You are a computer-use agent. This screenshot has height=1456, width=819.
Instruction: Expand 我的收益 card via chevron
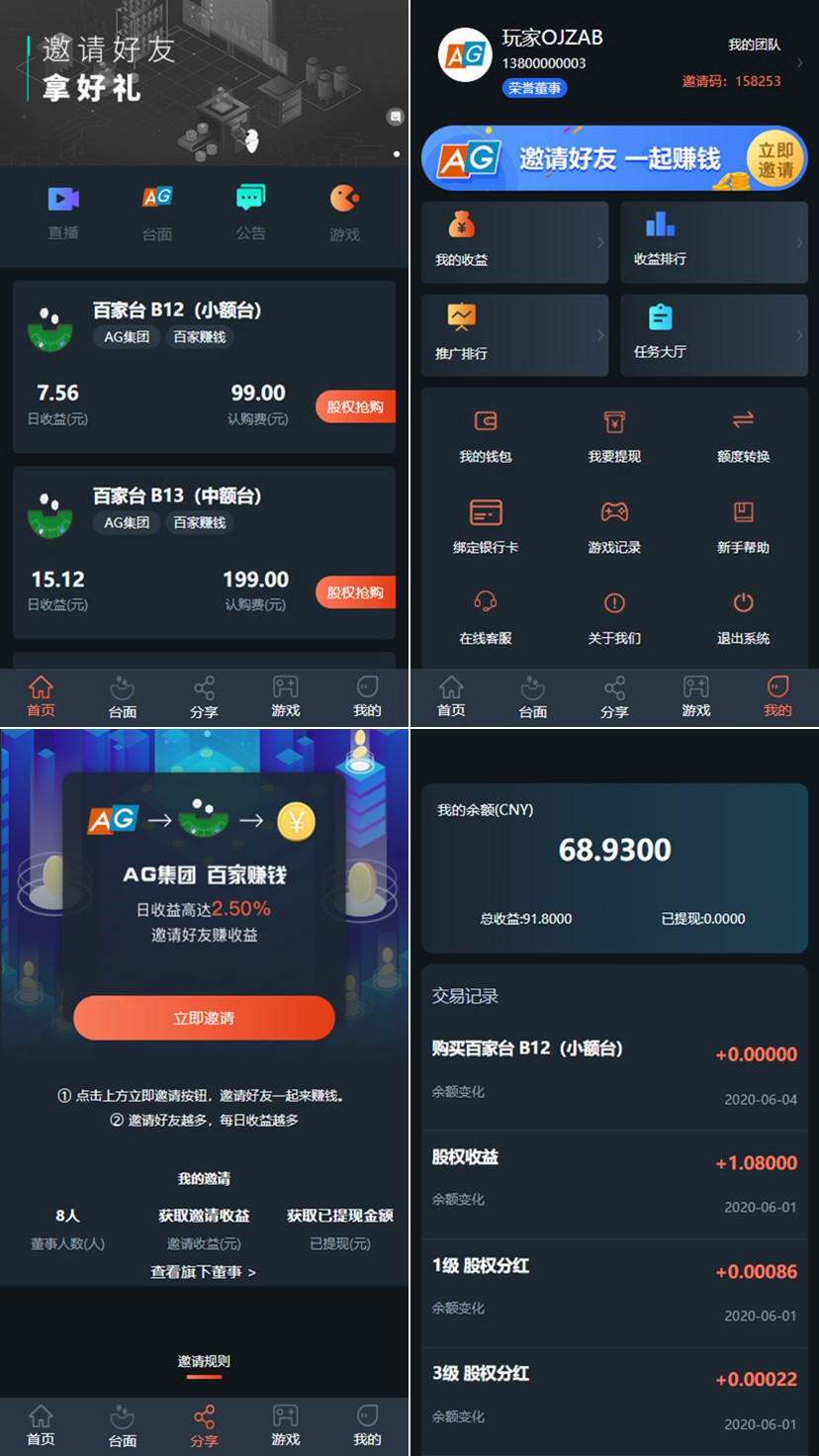pos(600,241)
